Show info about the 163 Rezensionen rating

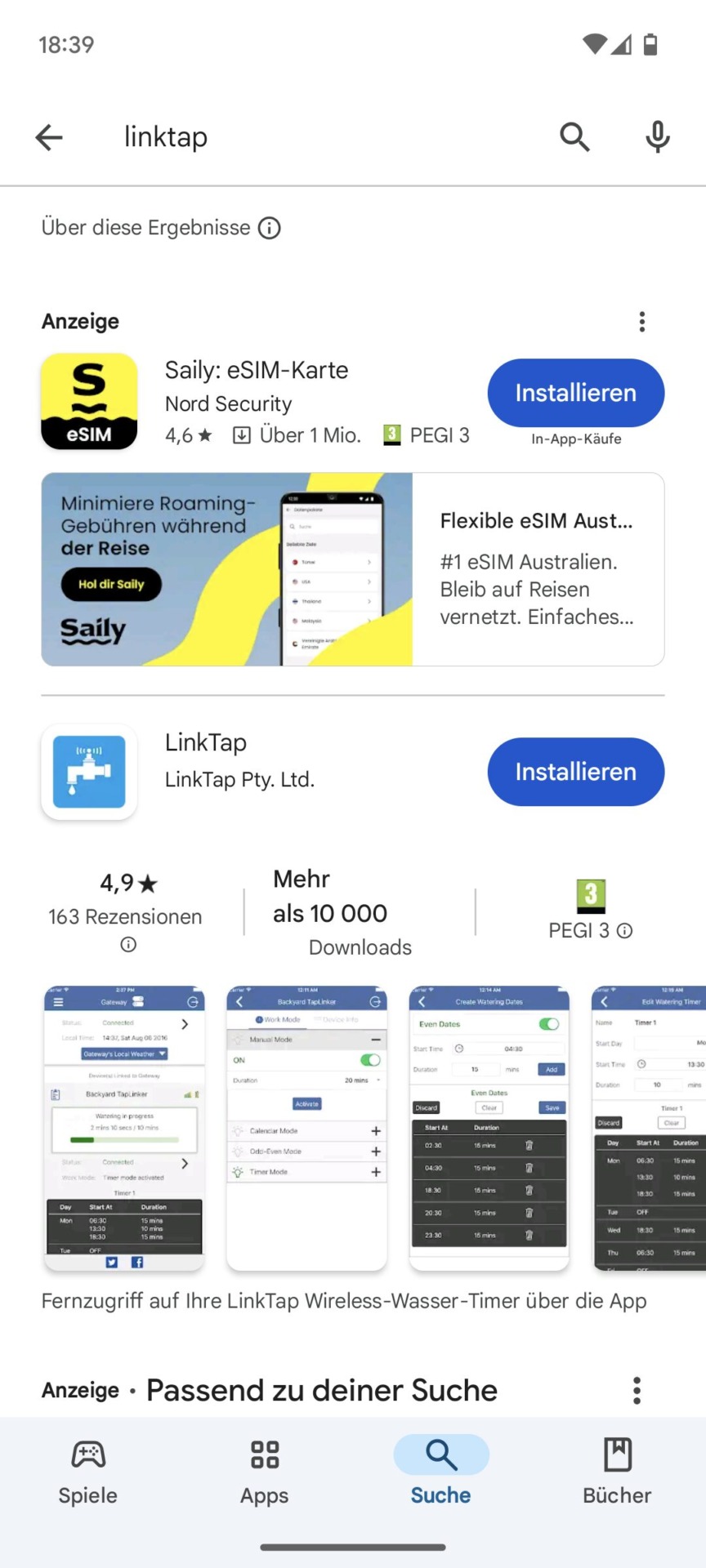point(128,945)
